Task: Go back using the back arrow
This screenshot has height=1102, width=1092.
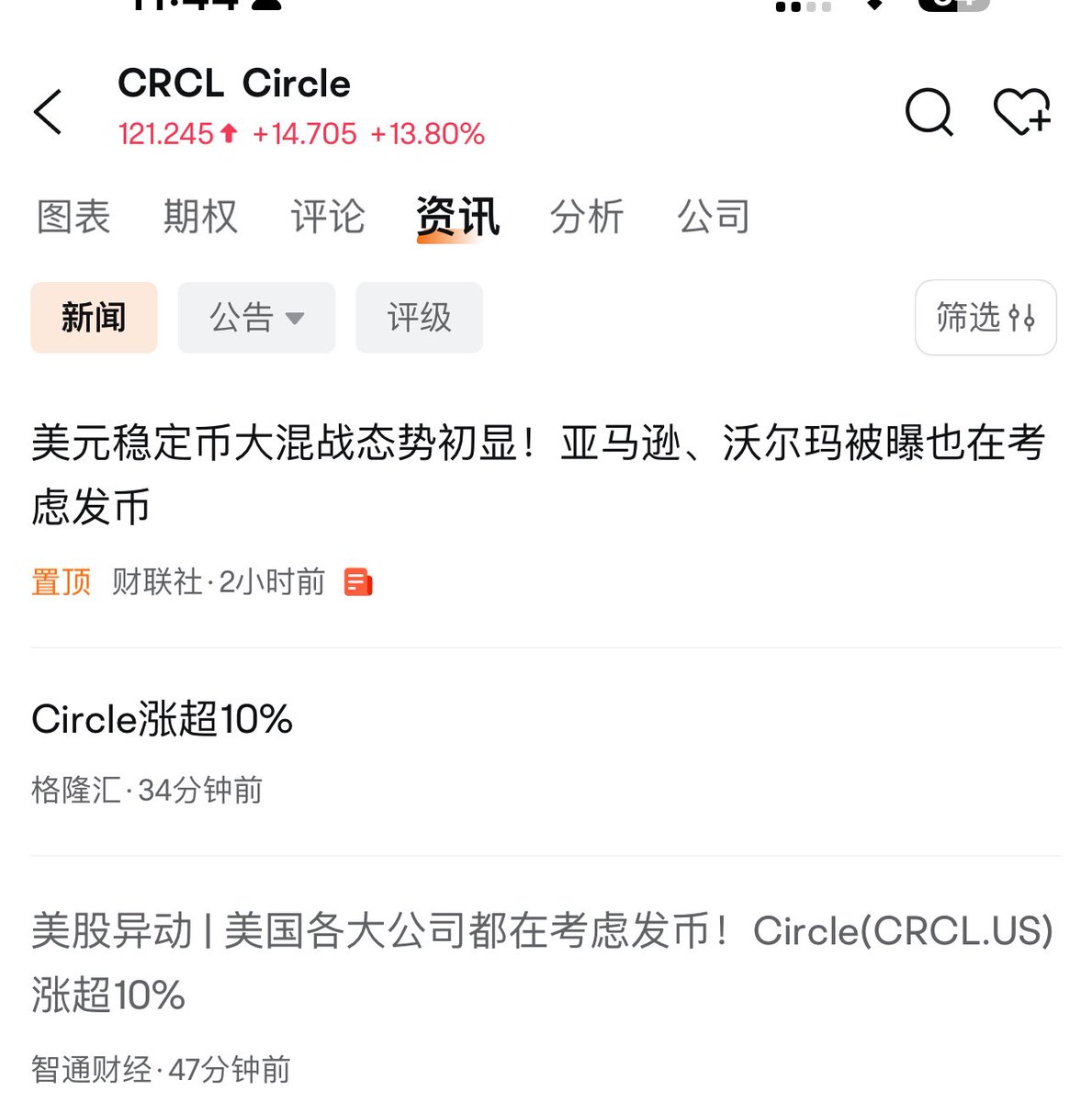Action: pyautogui.click(x=48, y=112)
